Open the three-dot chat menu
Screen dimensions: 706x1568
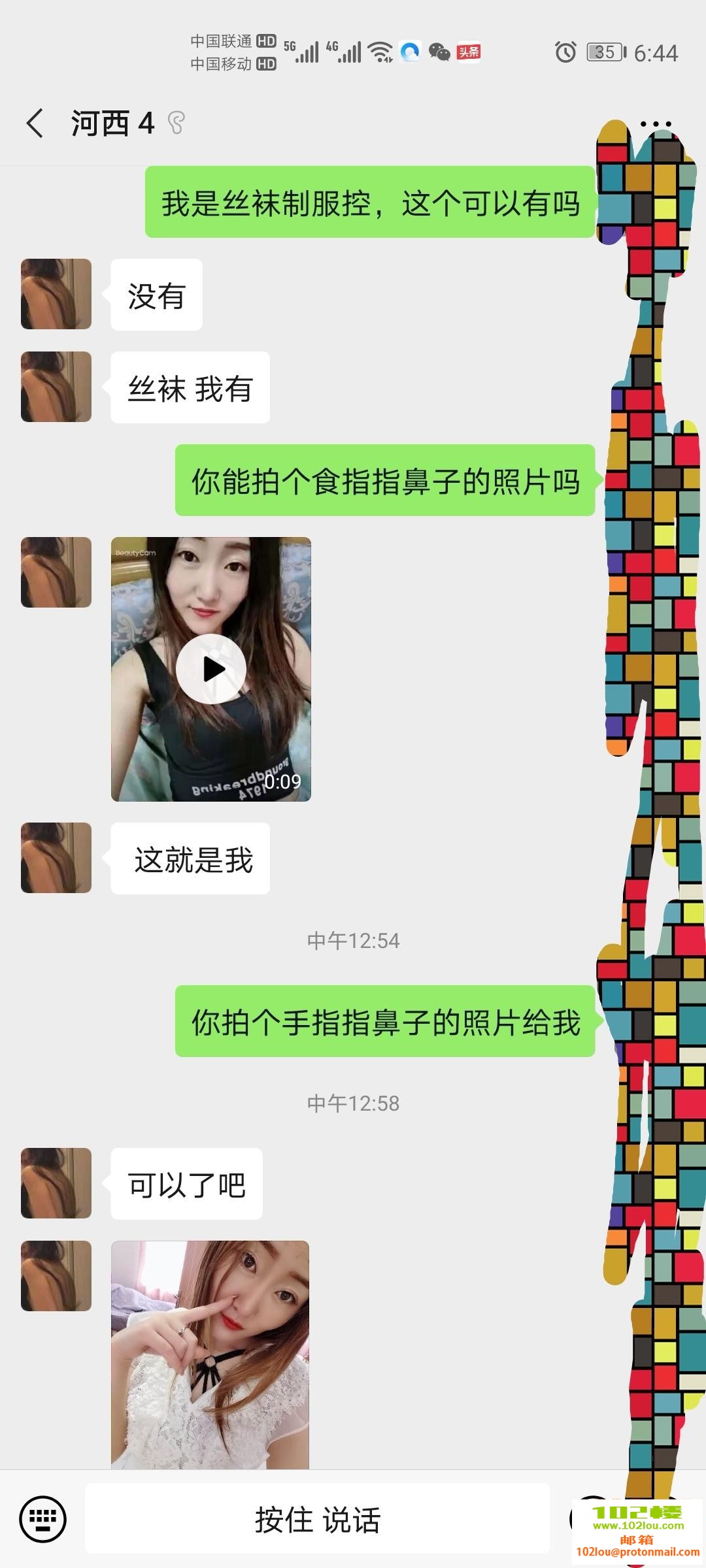(655, 123)
